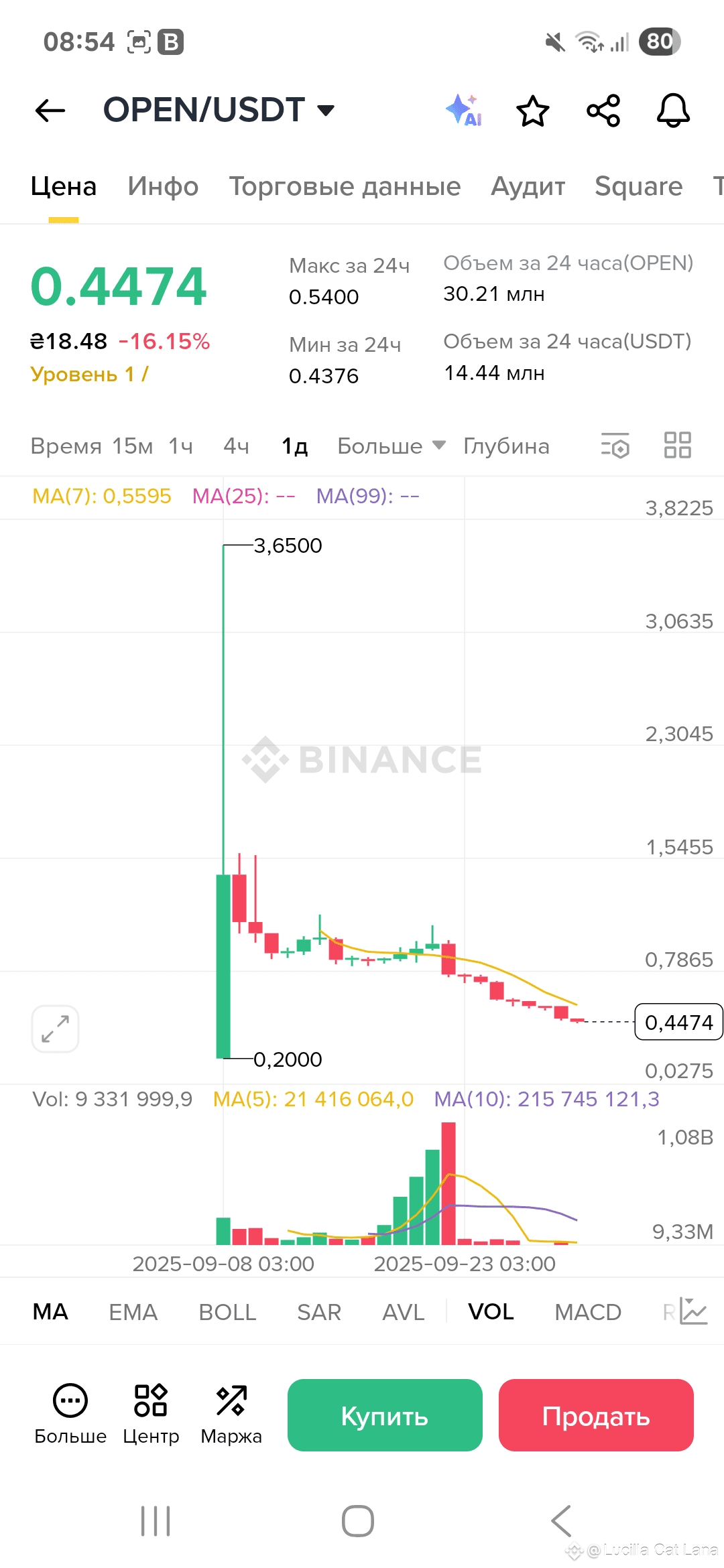The height and width of the screenshot is (1568, 724).
Task: Switch the chart to Глубина view
Action: point(506,446)
